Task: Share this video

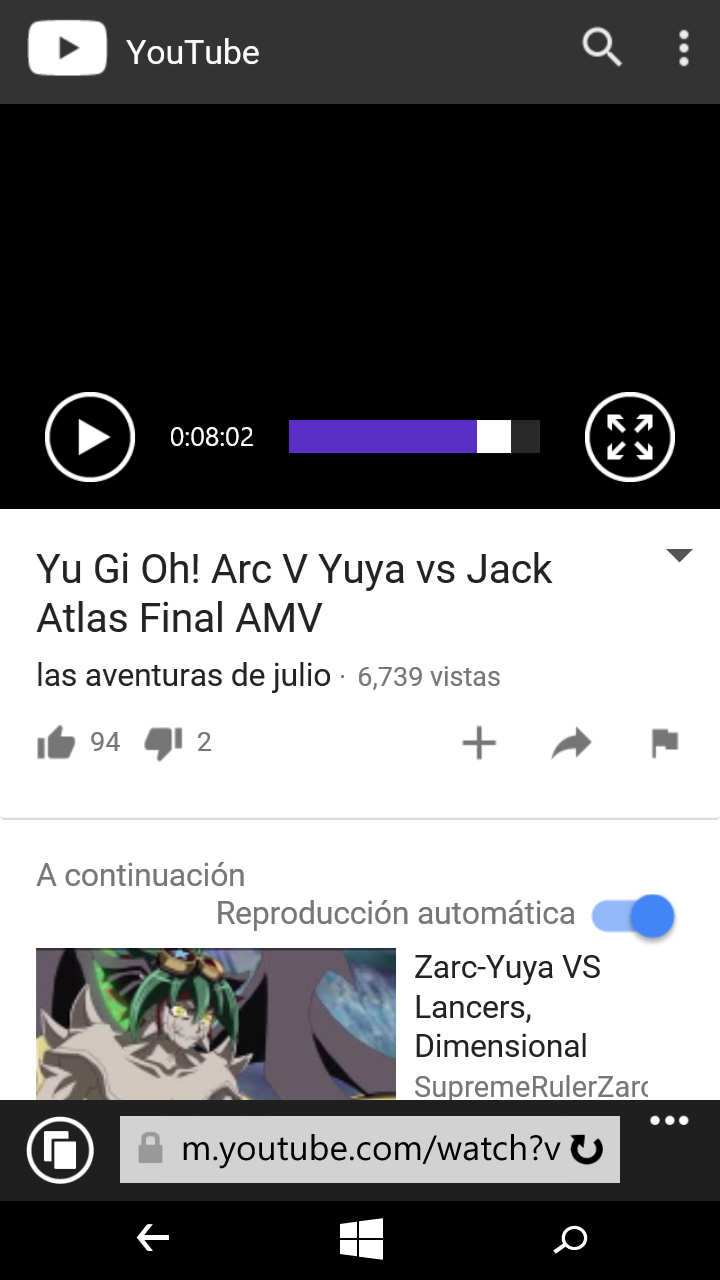Action: pos(571,743)
